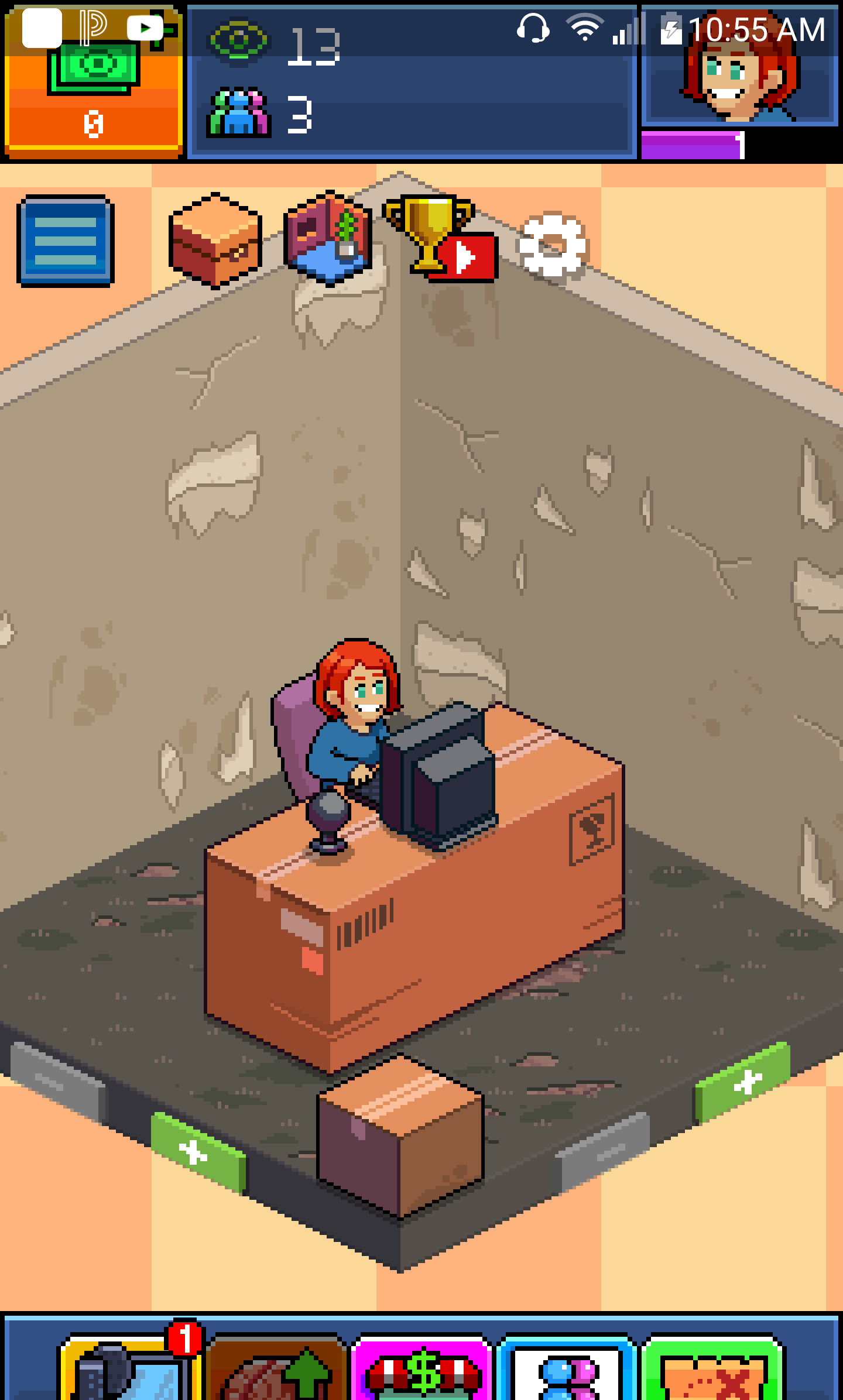The width and height of the screenshot is (843, 1400).
Task: Tap the green plus on the left floor edge
Action: (x=197, y=1152)
